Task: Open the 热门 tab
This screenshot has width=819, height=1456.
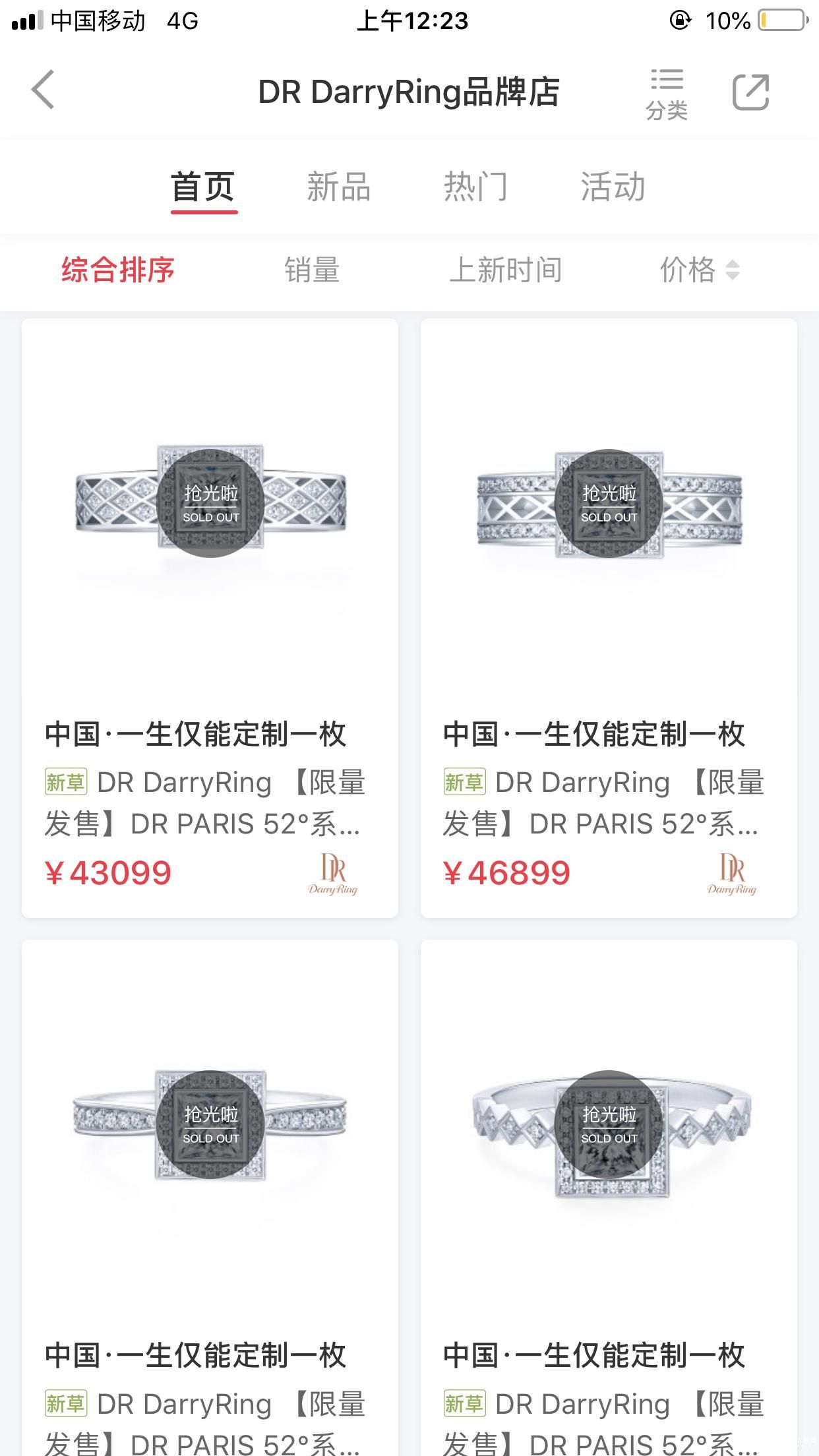Action: click(x=477, y=187)
